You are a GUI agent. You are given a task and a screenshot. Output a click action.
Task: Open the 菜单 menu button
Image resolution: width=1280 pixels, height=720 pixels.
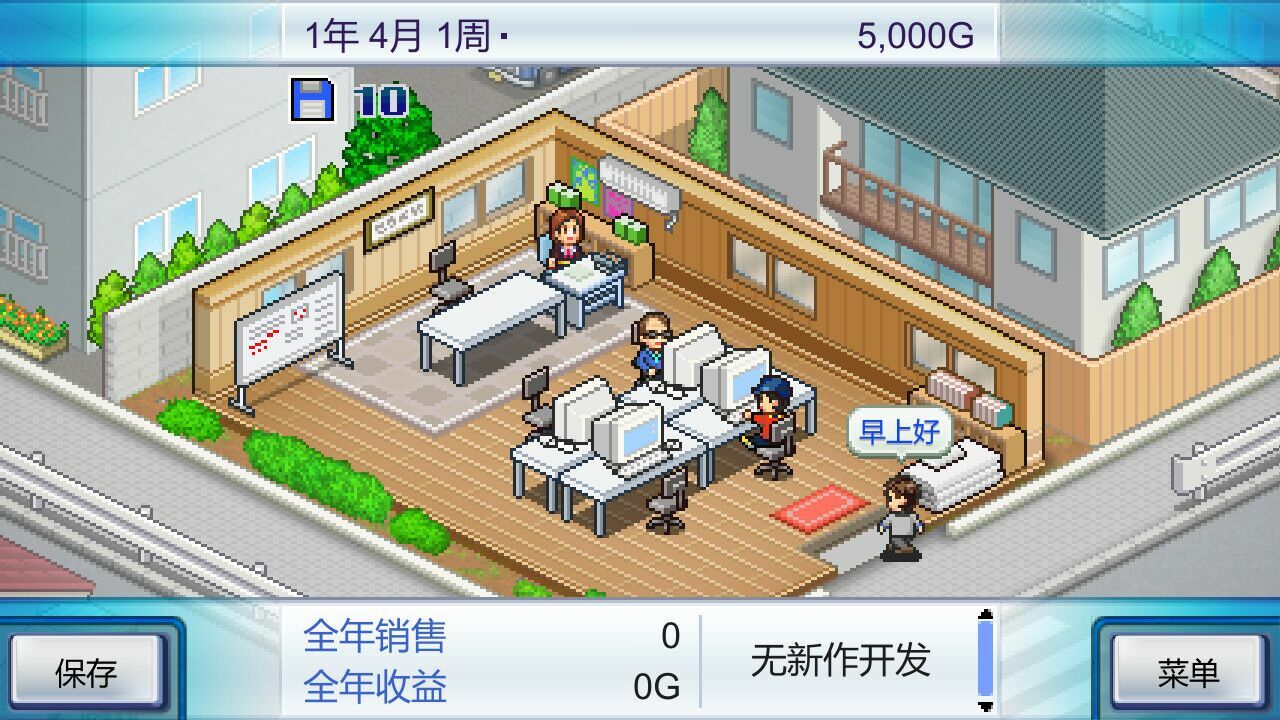click(x=1188, y=672)
